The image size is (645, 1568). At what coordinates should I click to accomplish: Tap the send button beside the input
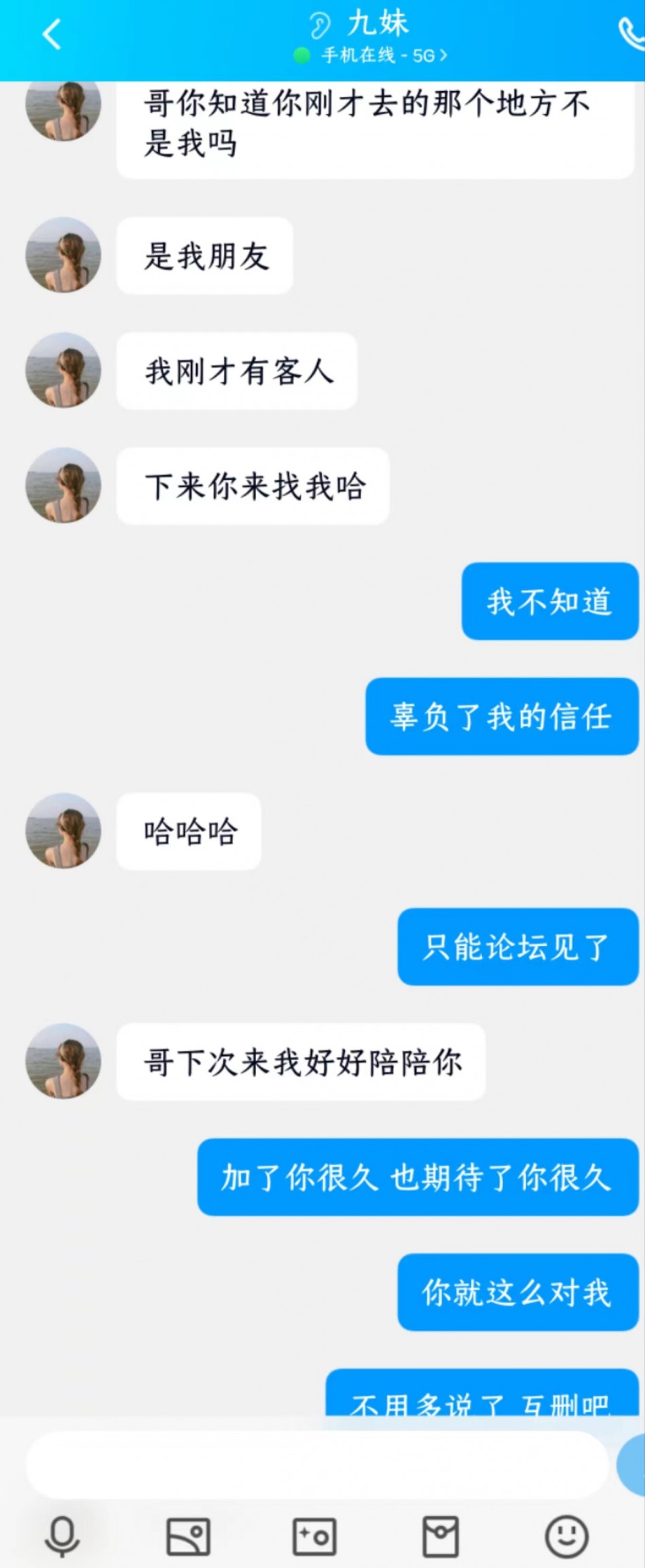pyautogui.click(x=631, y=1465)
